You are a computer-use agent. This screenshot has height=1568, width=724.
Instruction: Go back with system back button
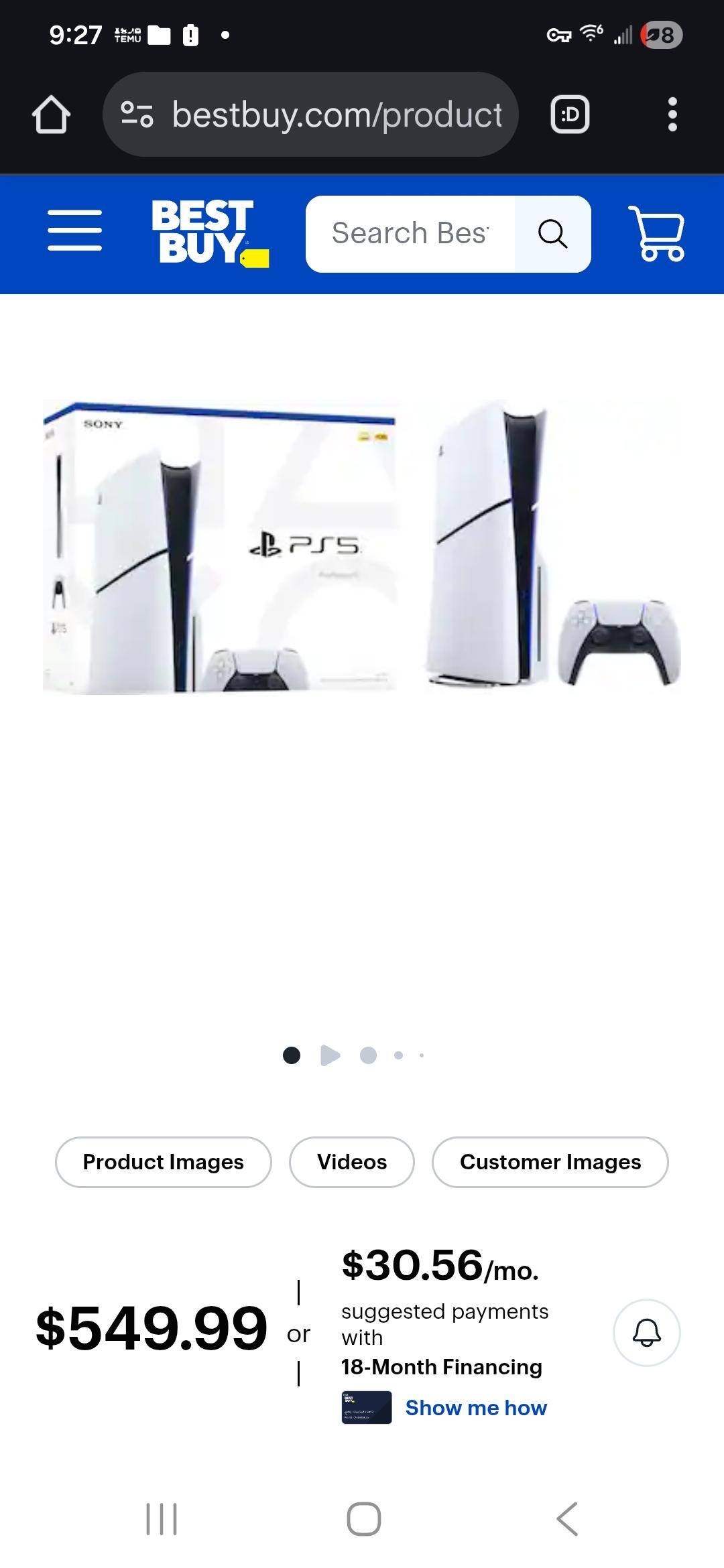[567, 1518]
